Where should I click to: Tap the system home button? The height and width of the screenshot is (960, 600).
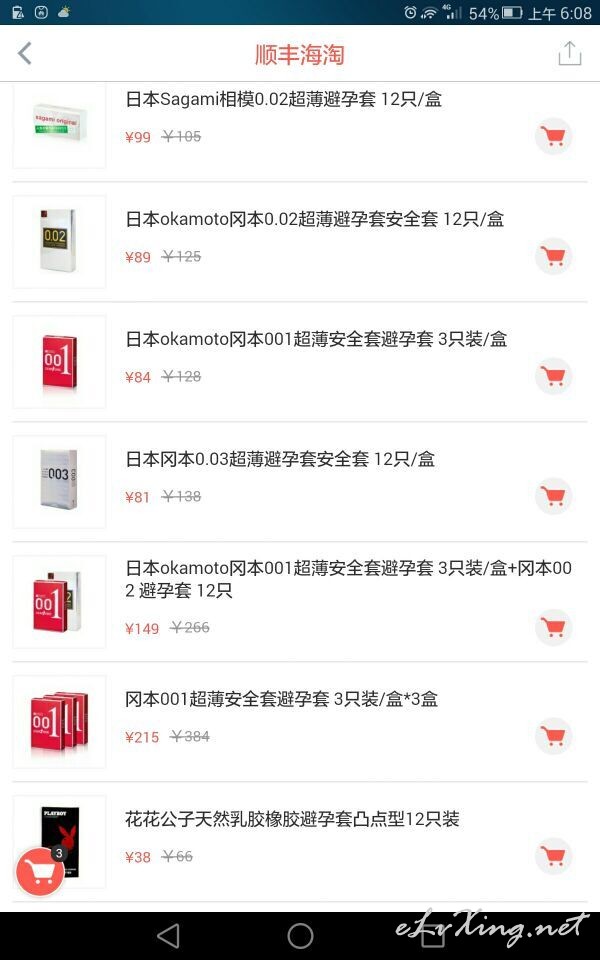pos(300,936)
